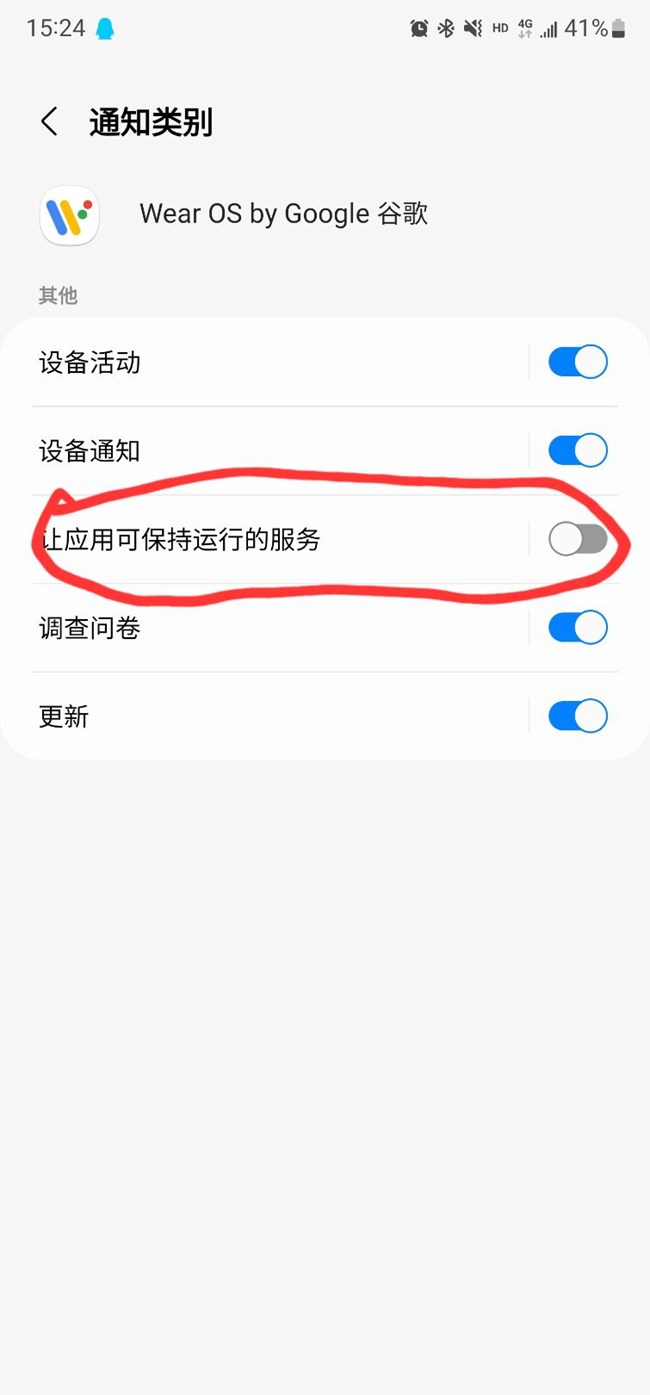Open the 调查问卷 category row
Image resolution: width=650 pixels, height=1395 pixels.
pos(265,628)
